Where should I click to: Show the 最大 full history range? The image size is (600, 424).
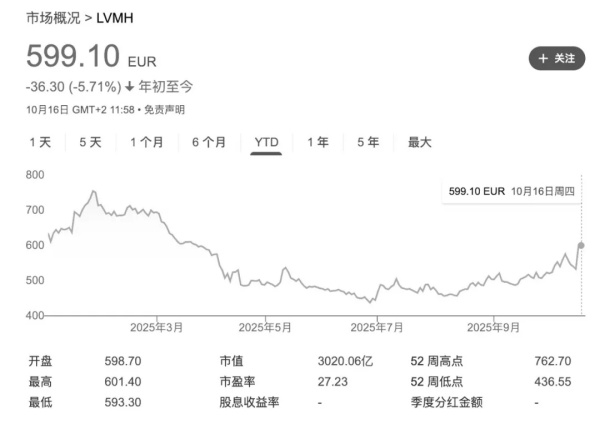[419, 142]
